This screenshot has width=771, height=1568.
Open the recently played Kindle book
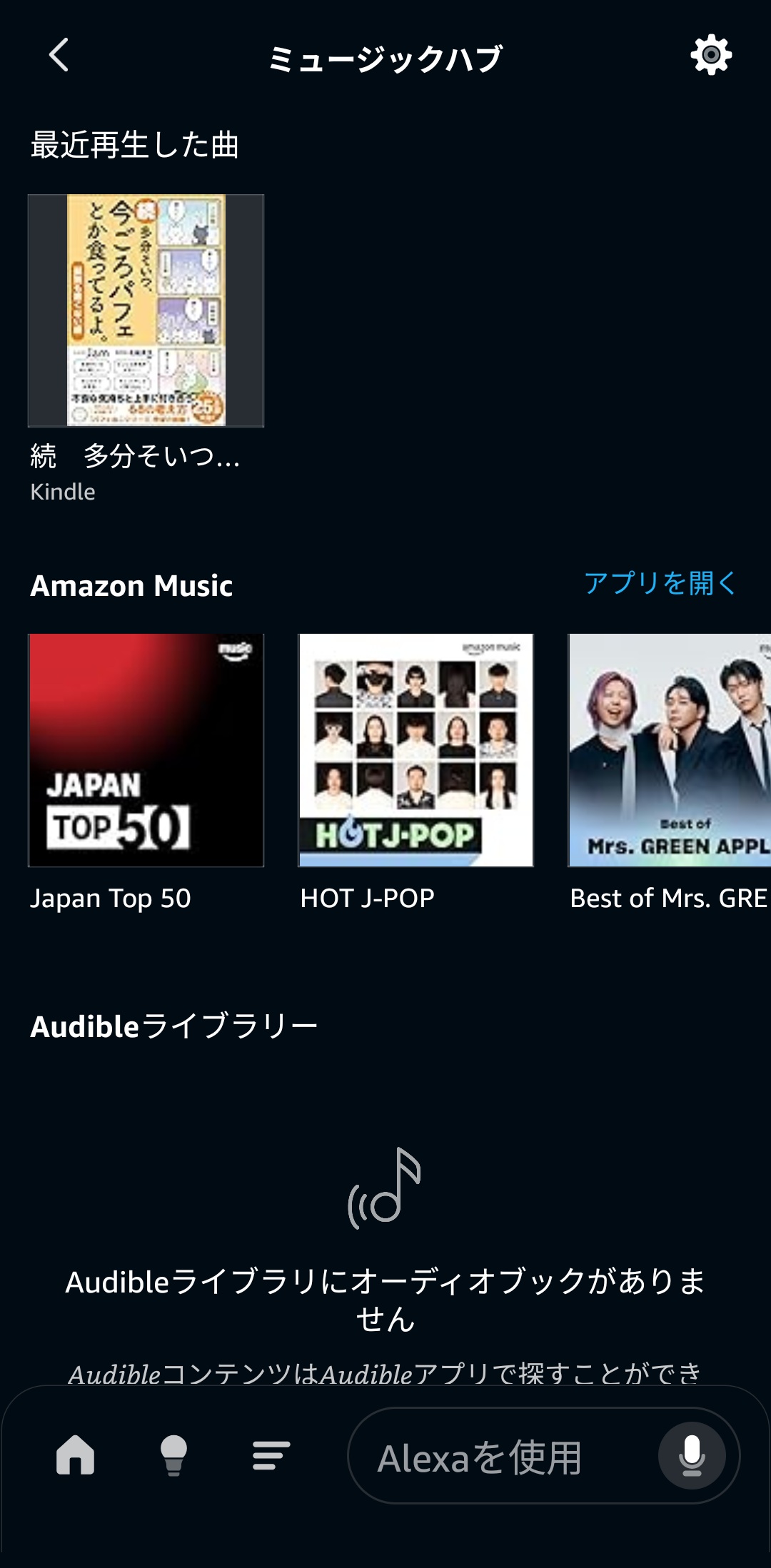(146, 311)
